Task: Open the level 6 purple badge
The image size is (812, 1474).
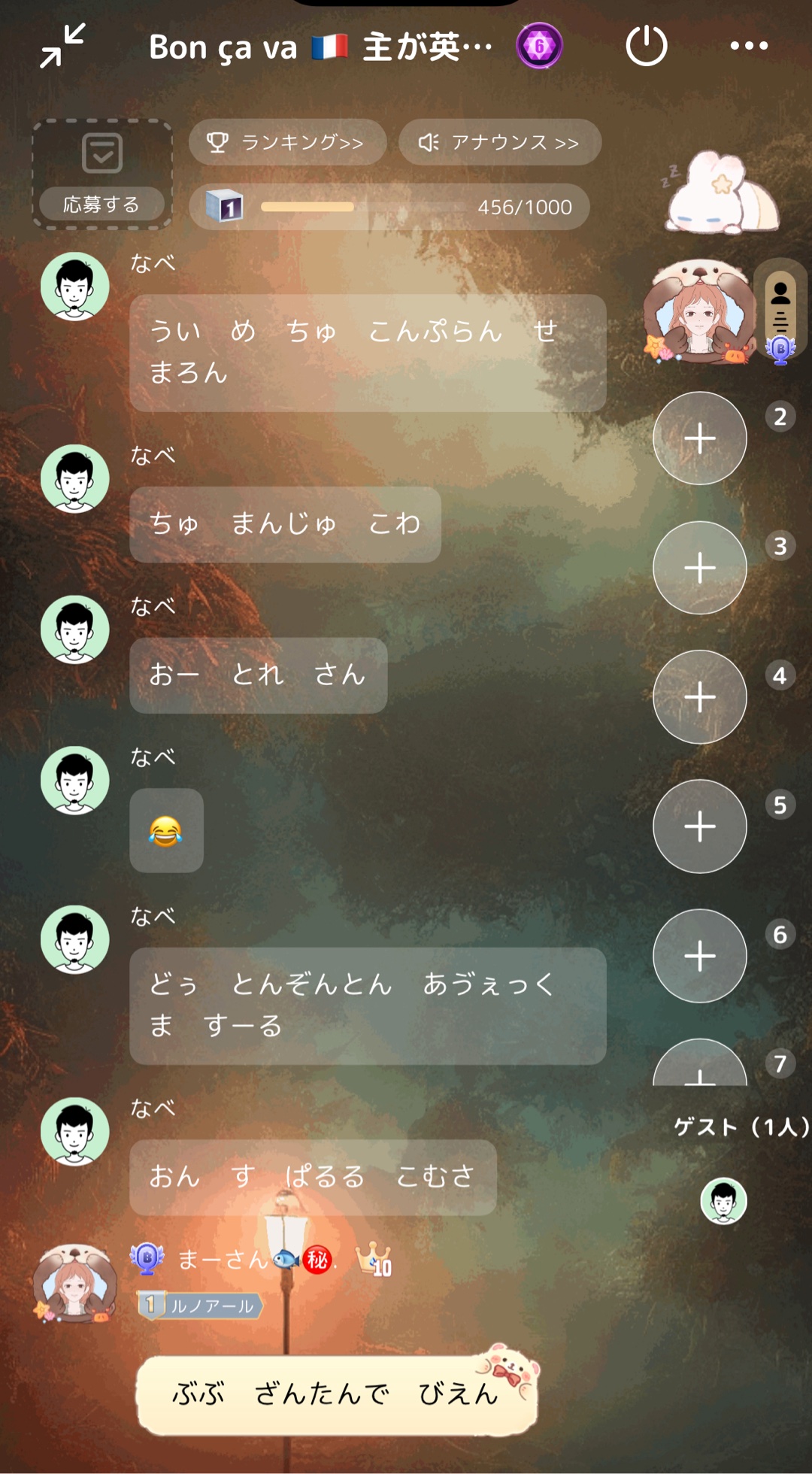Action: 539,46
